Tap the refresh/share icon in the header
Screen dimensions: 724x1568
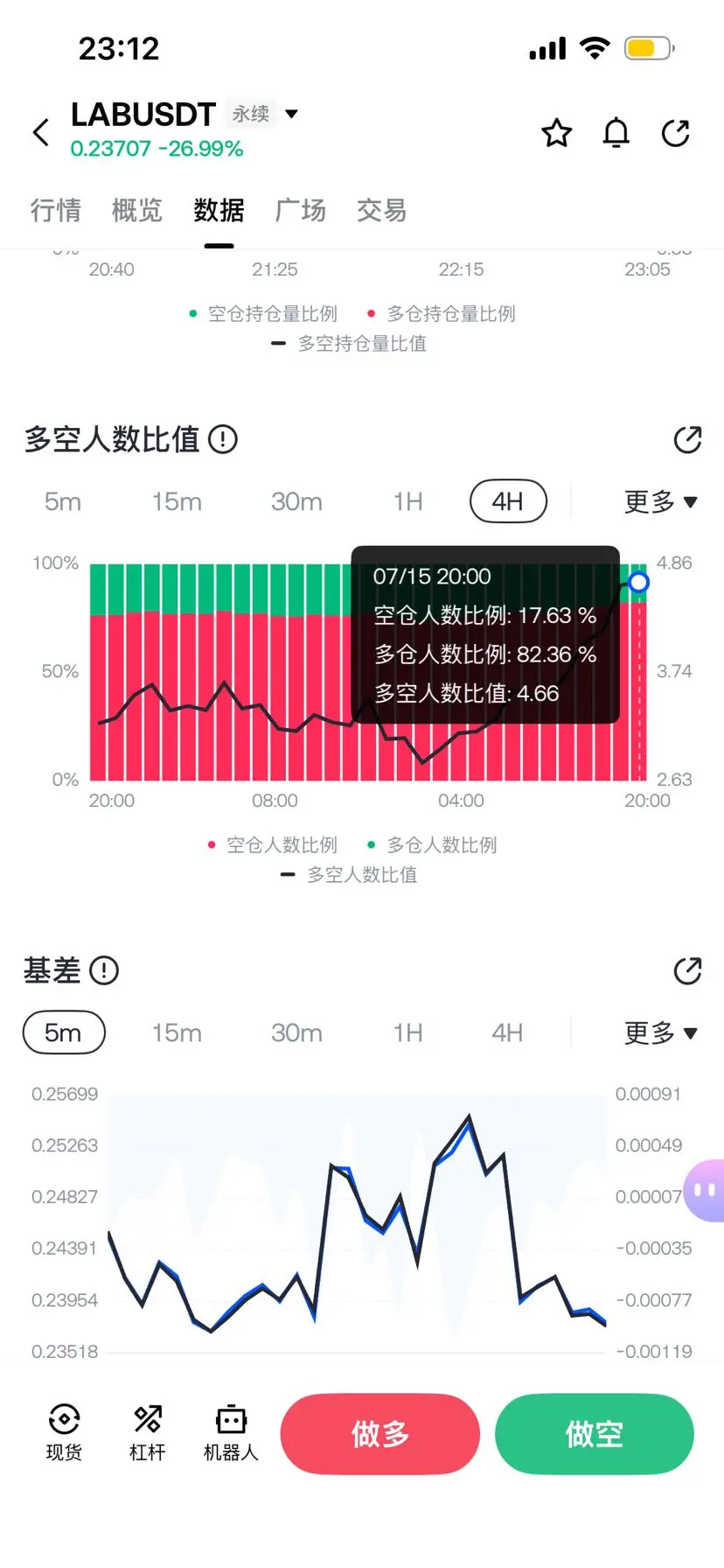coord(676,133)
